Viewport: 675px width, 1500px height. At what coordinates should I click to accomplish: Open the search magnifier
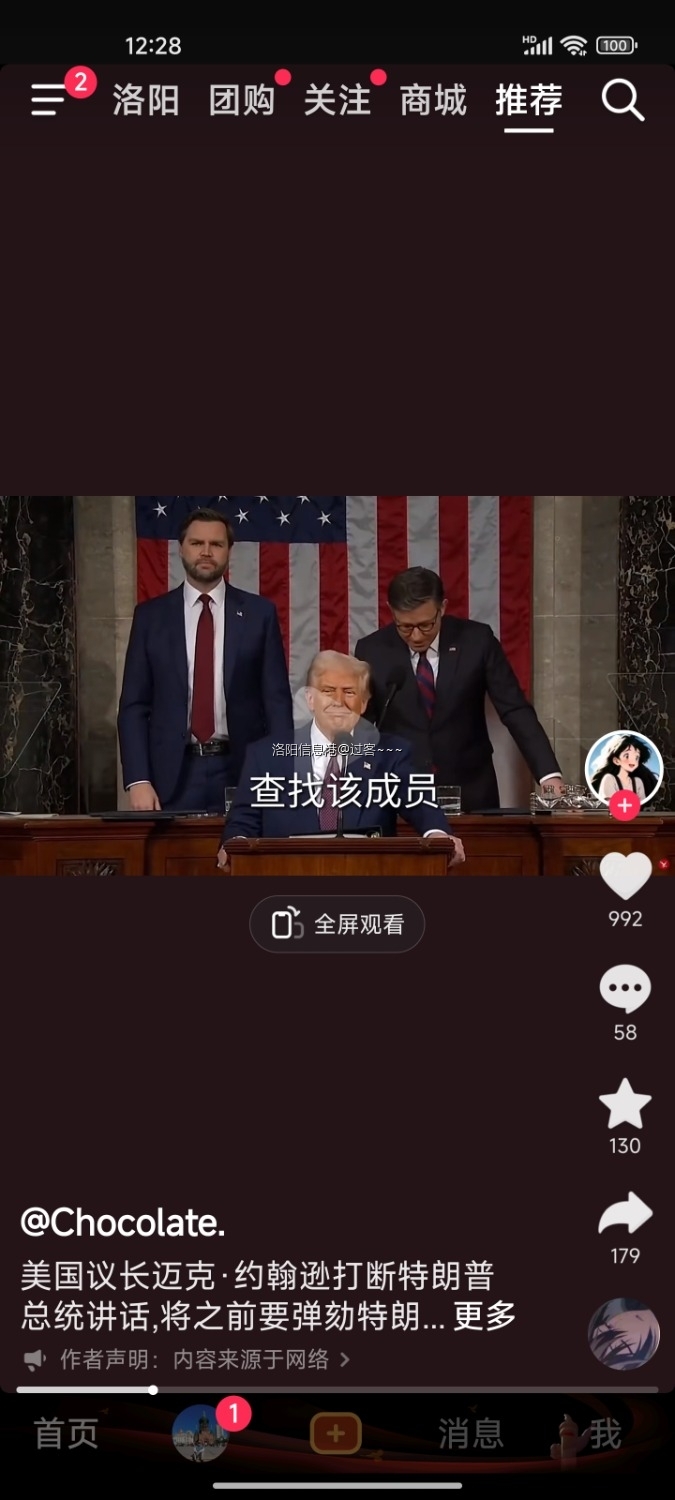[x=622, y=100]
